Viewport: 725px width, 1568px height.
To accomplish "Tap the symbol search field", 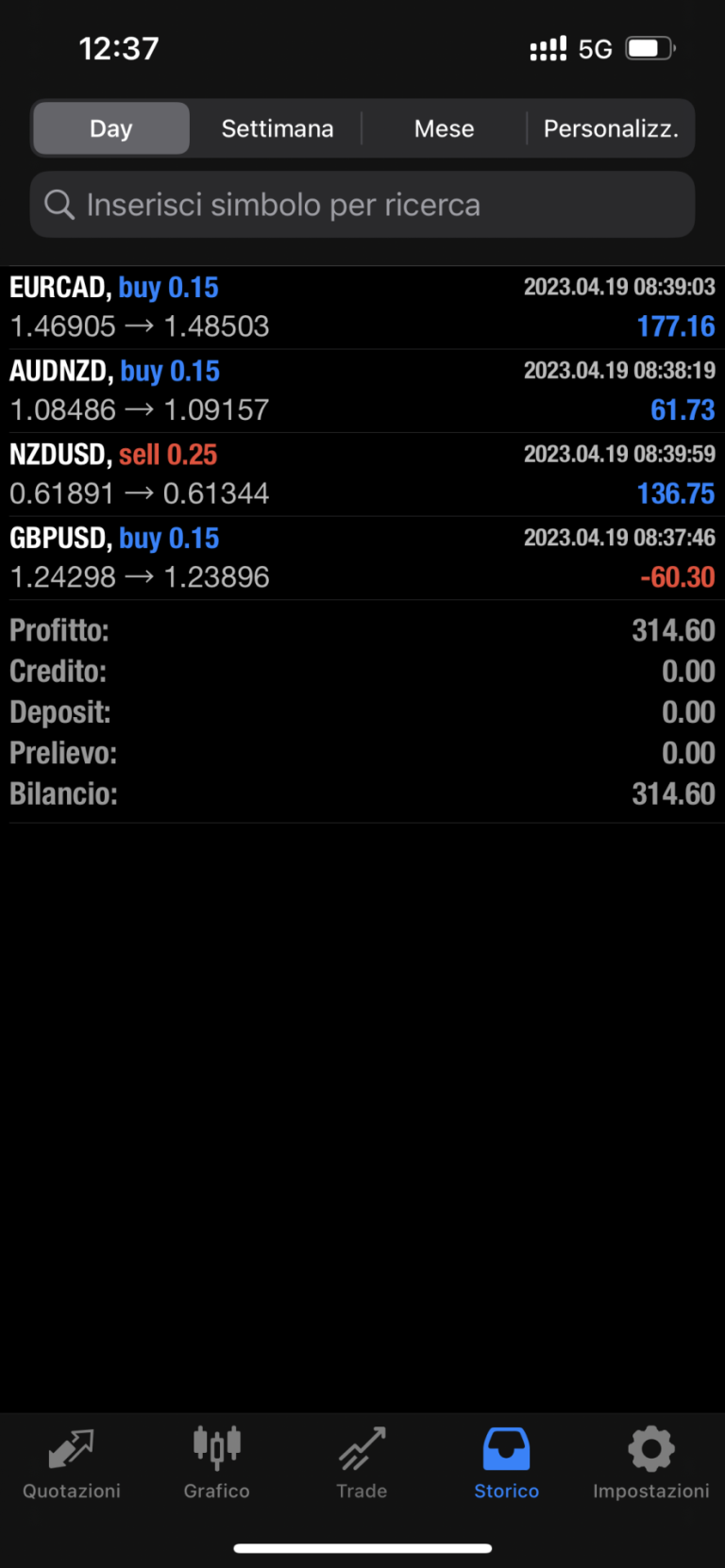I will click(x=362, y=205).
